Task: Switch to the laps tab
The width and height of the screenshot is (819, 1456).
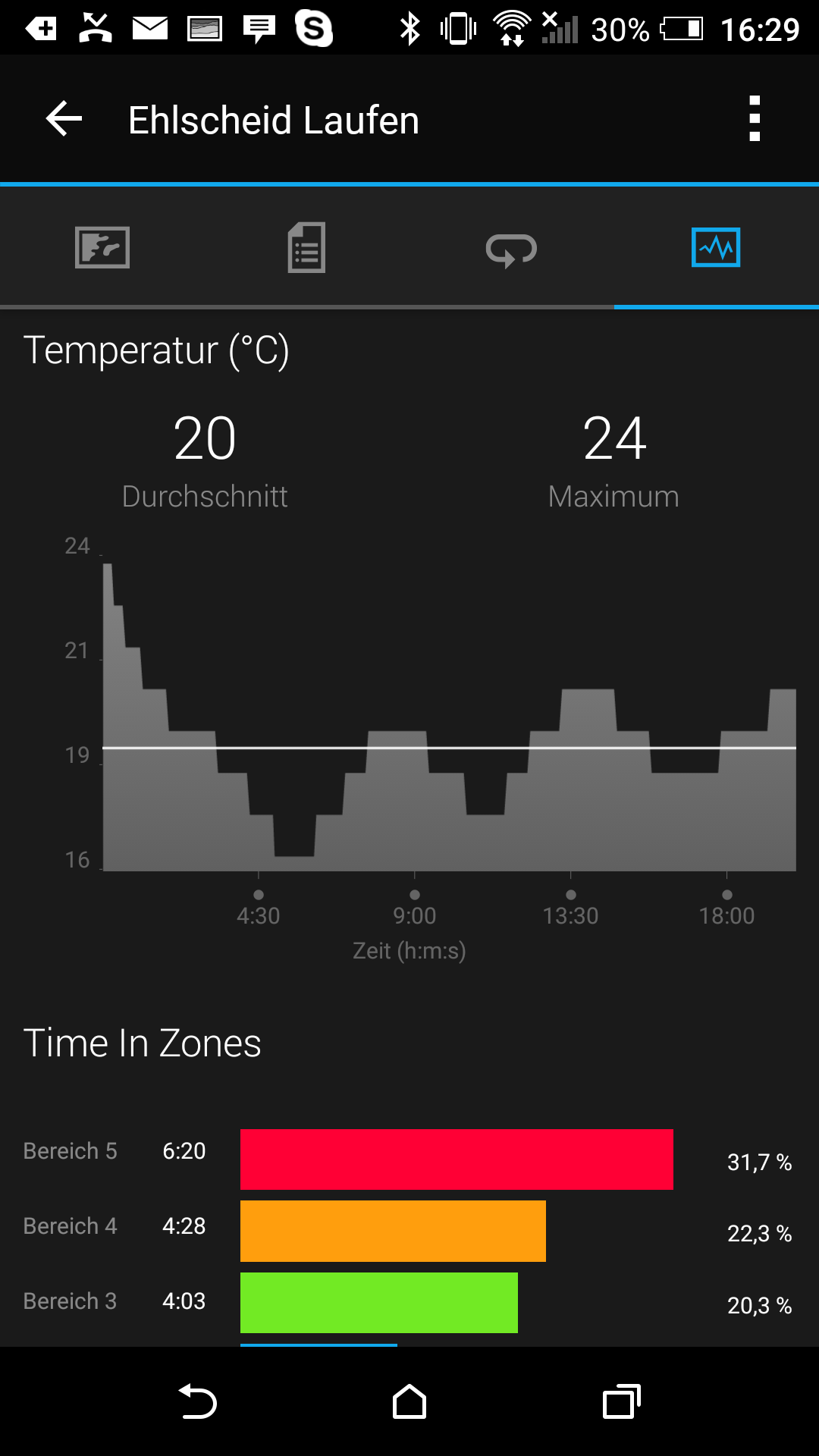Action: 511,249
